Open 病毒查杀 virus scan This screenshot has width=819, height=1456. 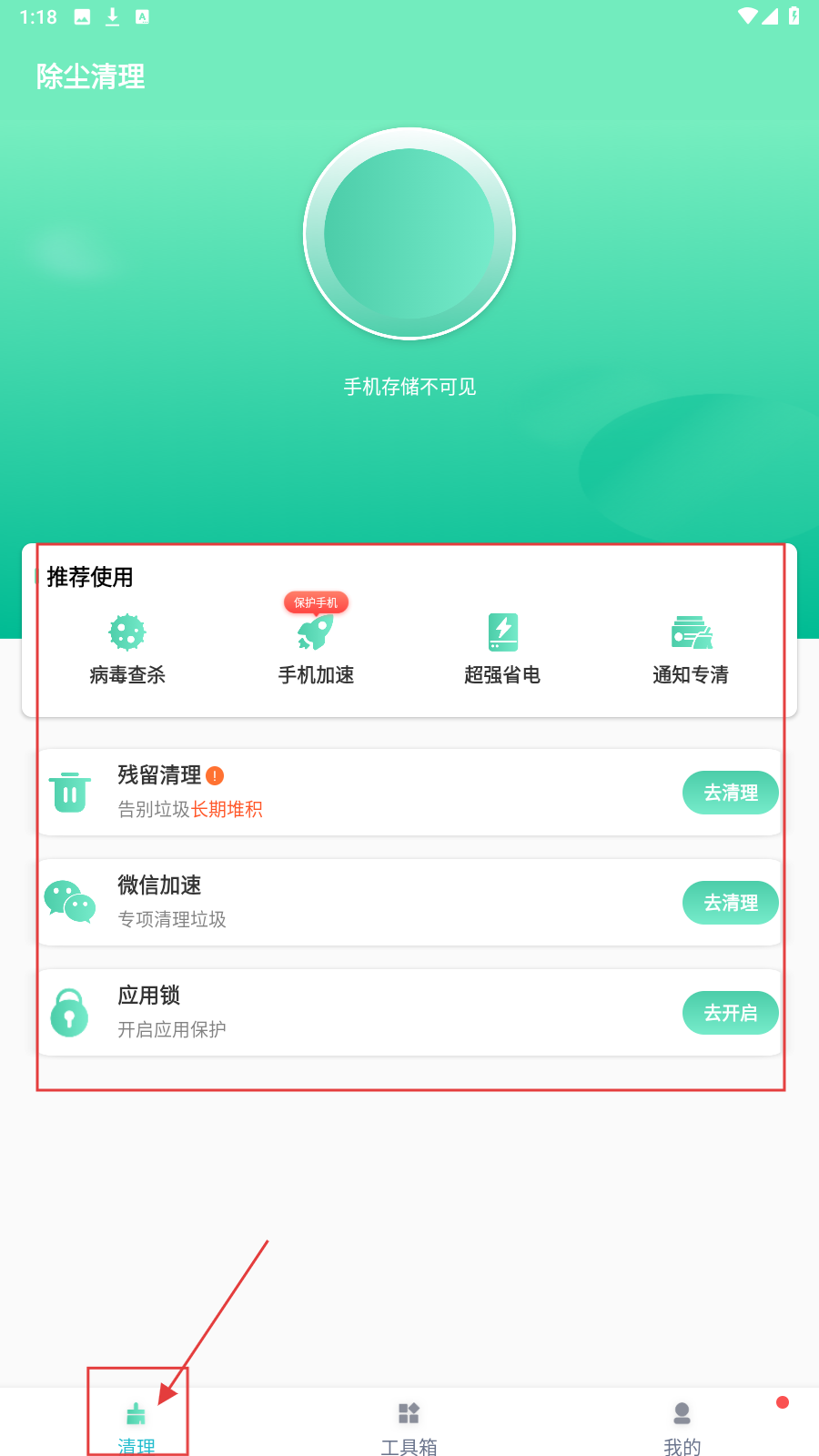[127, 648]
